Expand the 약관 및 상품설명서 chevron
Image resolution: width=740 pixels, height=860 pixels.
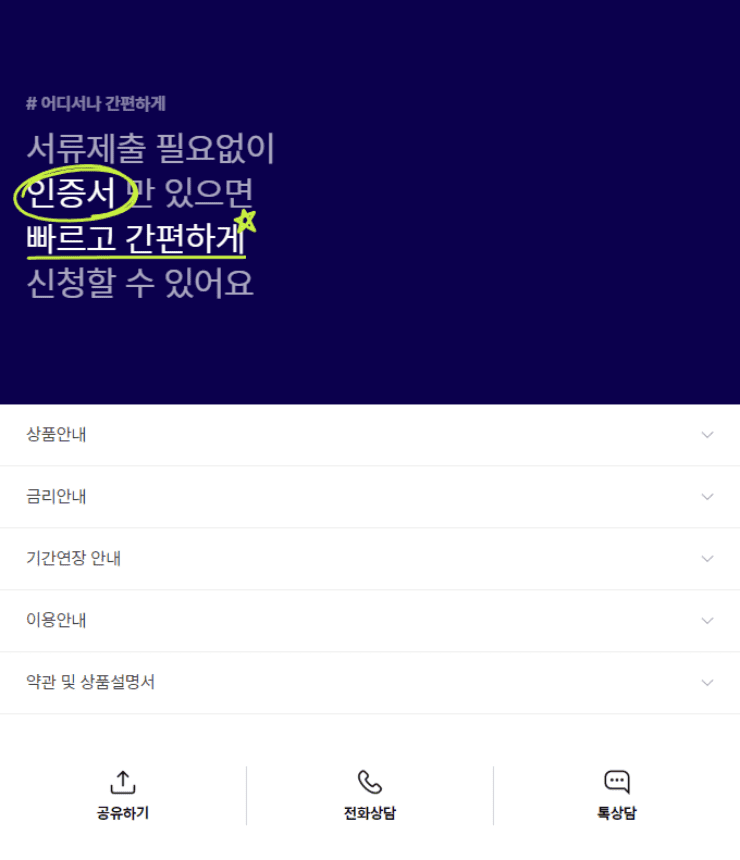(707, 682)
